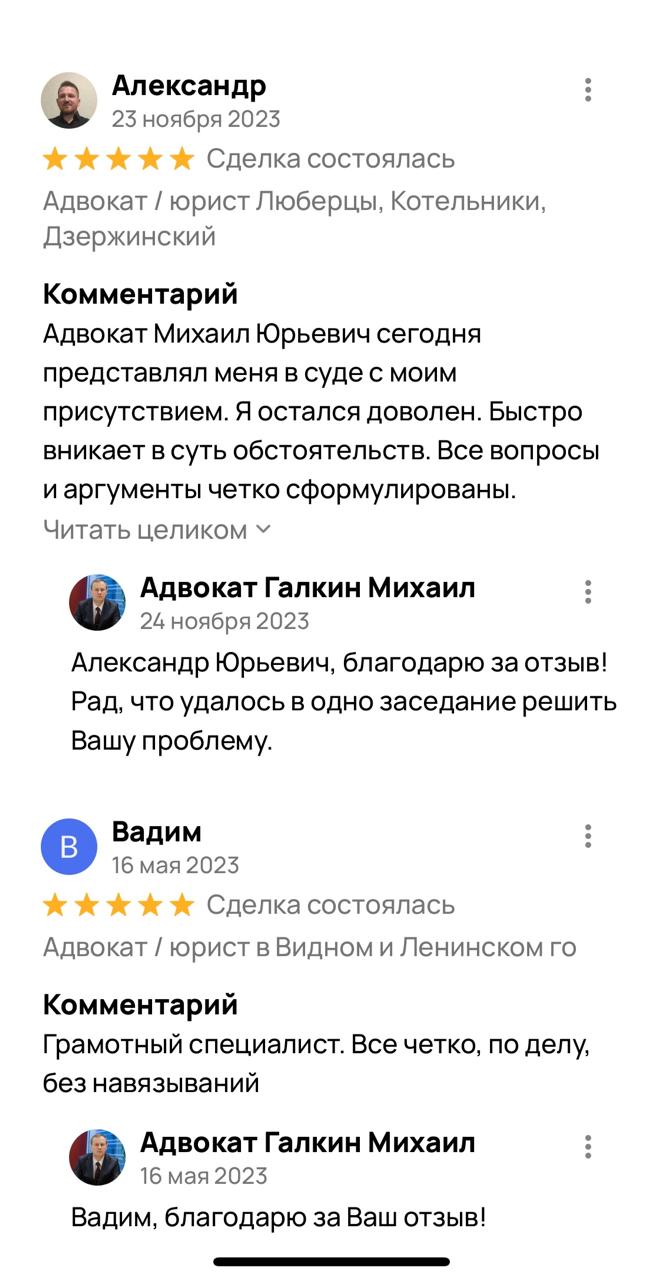Open overflow menu on Вадим's review
Screen dimensions: 662x1280
(x=588, y=836)
